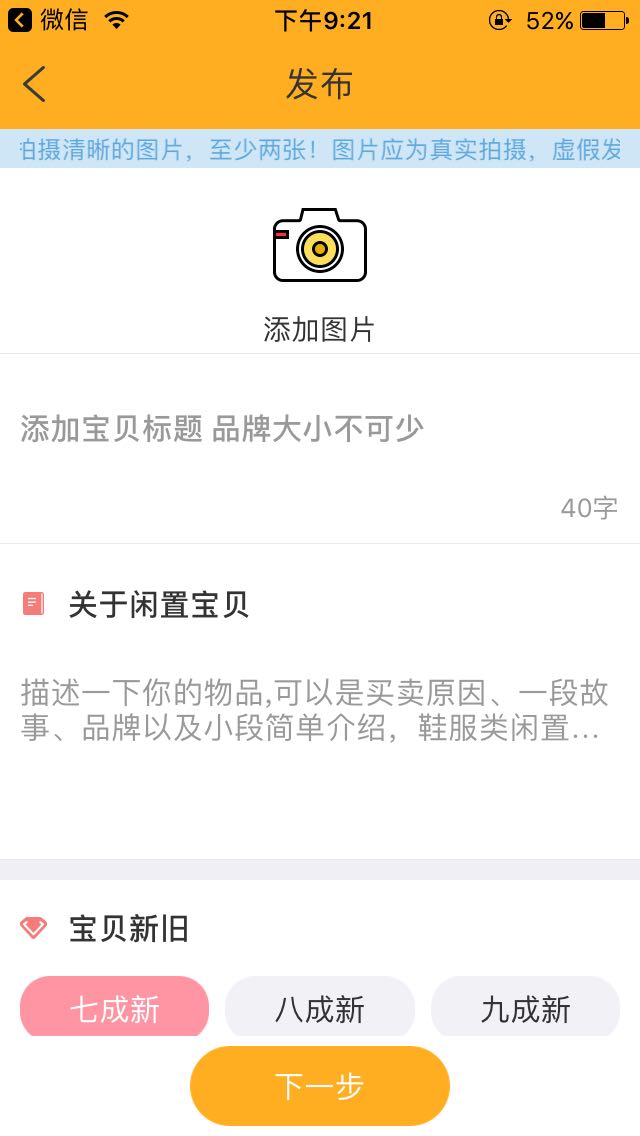This screenshot has width=640, height=1136.
Task: Return to 微信 via status bar link
Action: pos(48,20)
